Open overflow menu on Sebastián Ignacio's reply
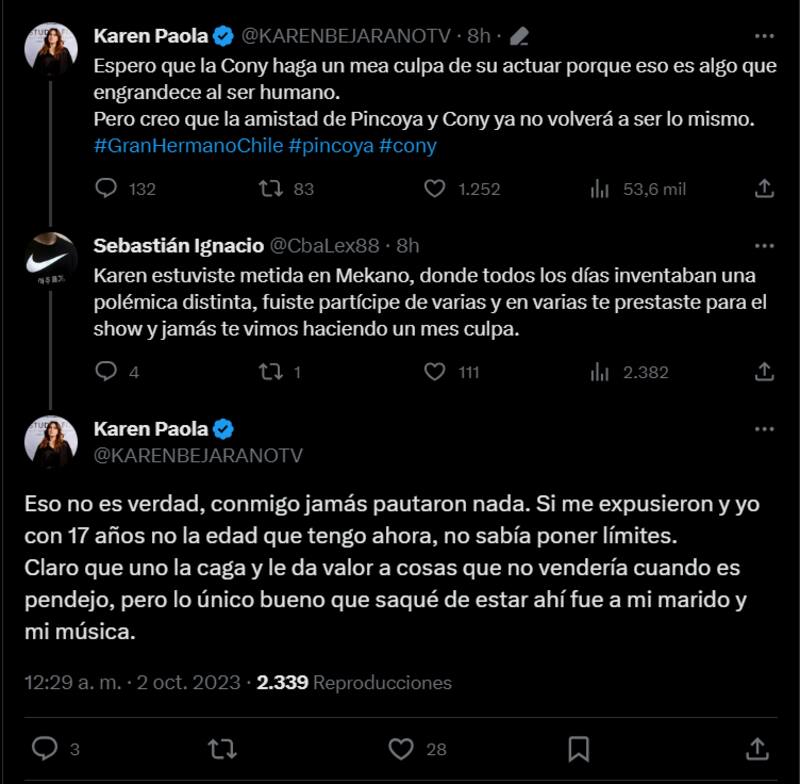 [x=764, y=246]
